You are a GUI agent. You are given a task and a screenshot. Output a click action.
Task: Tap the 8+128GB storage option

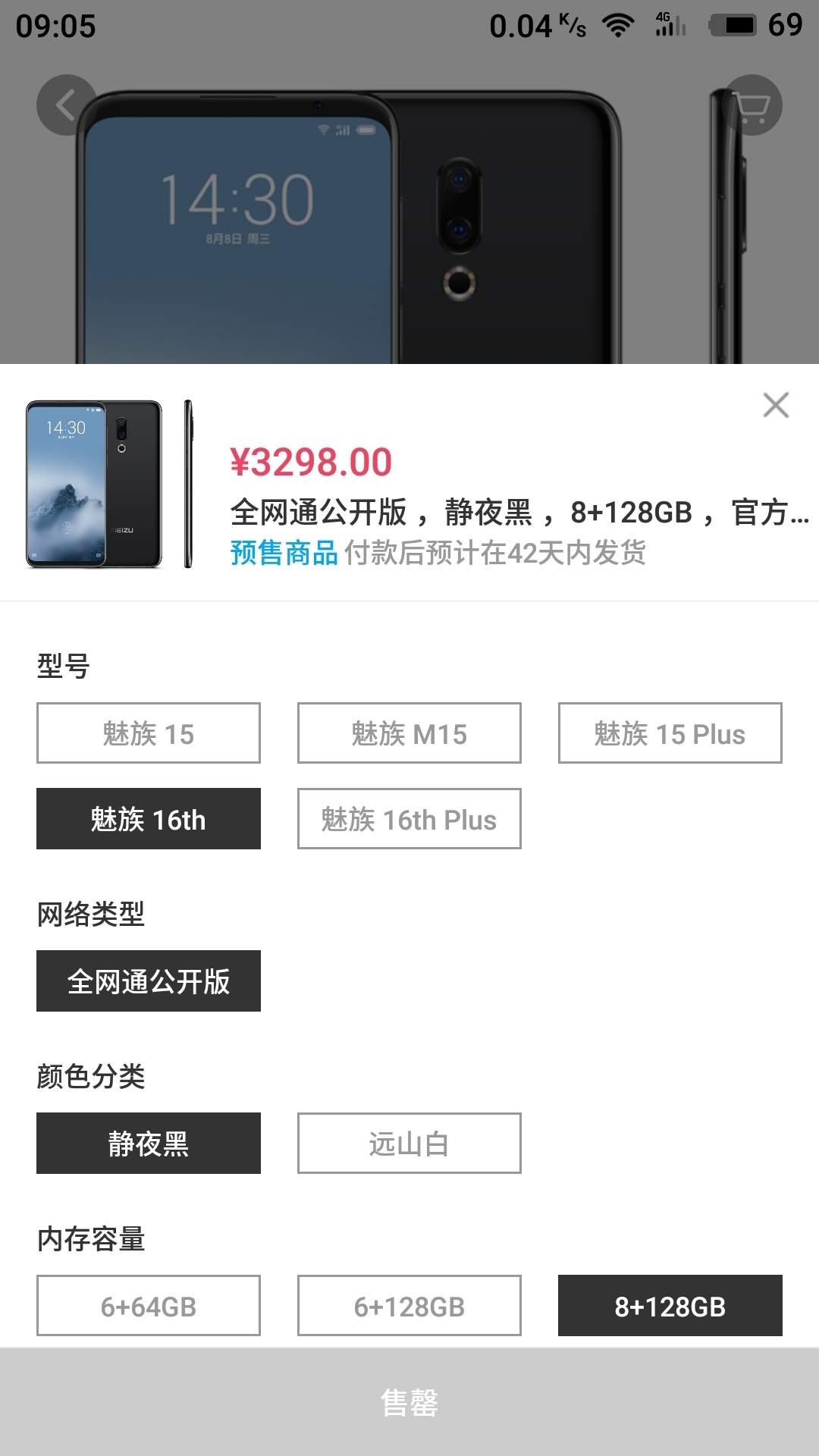[670, 1306]
